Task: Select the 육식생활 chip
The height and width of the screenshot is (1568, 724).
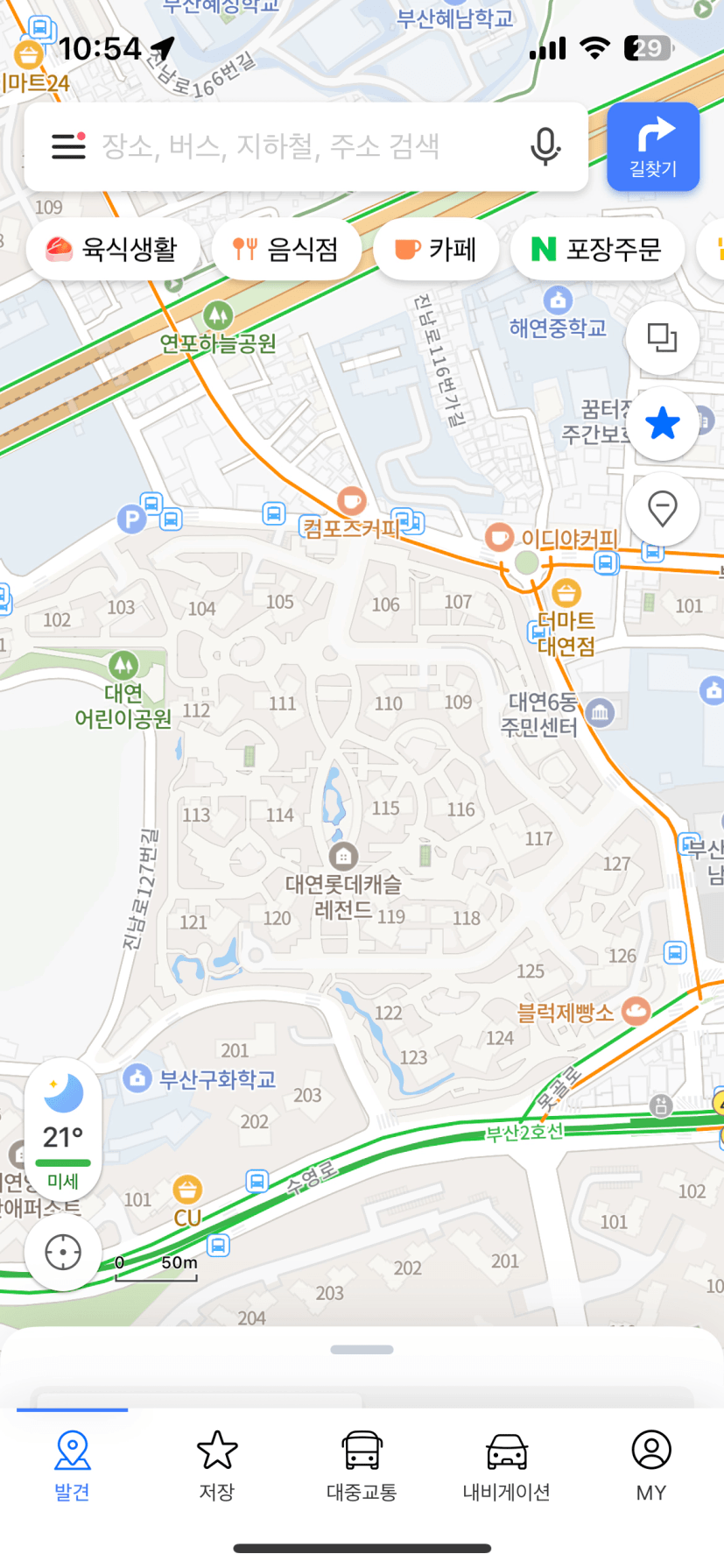Action: click(113, 250)
